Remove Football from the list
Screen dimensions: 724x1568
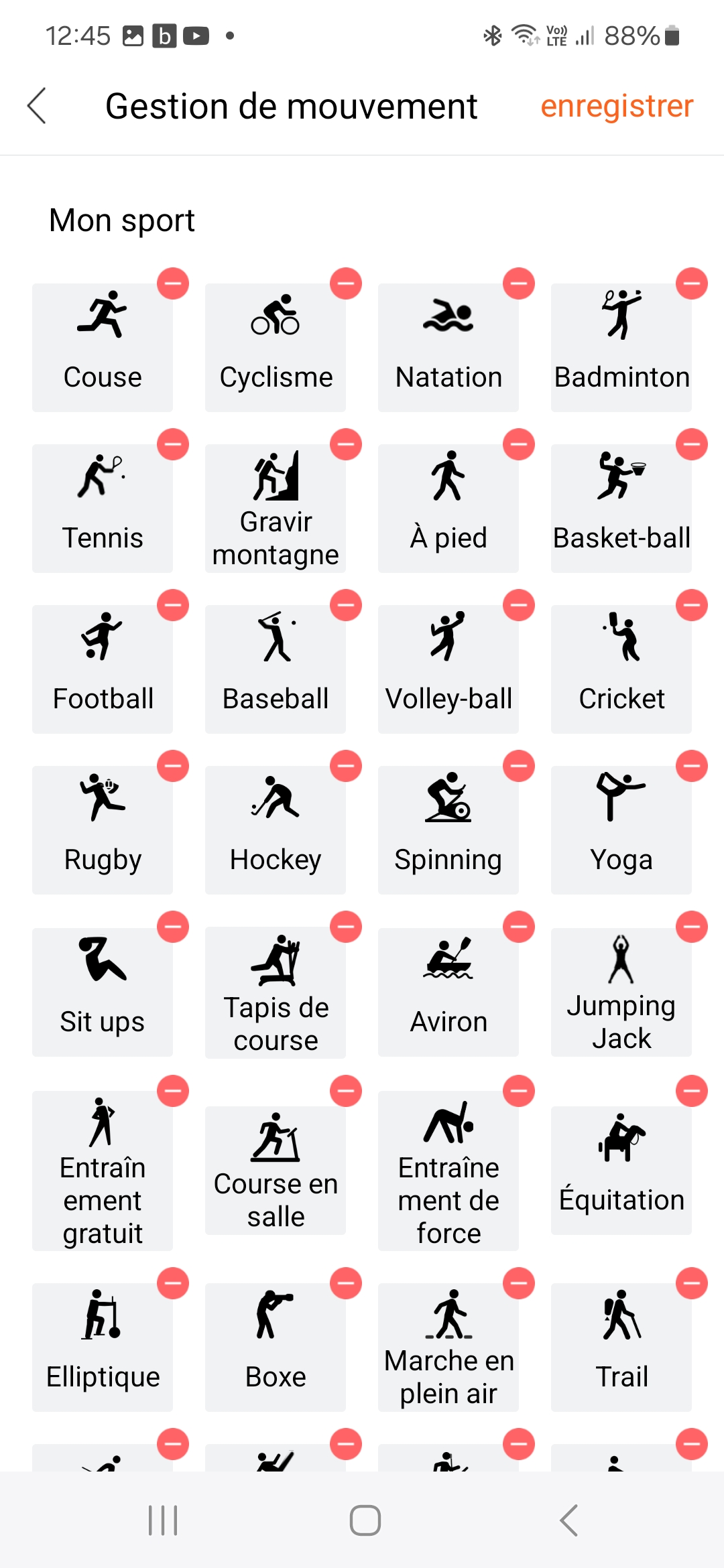click(x=173, y=605)
